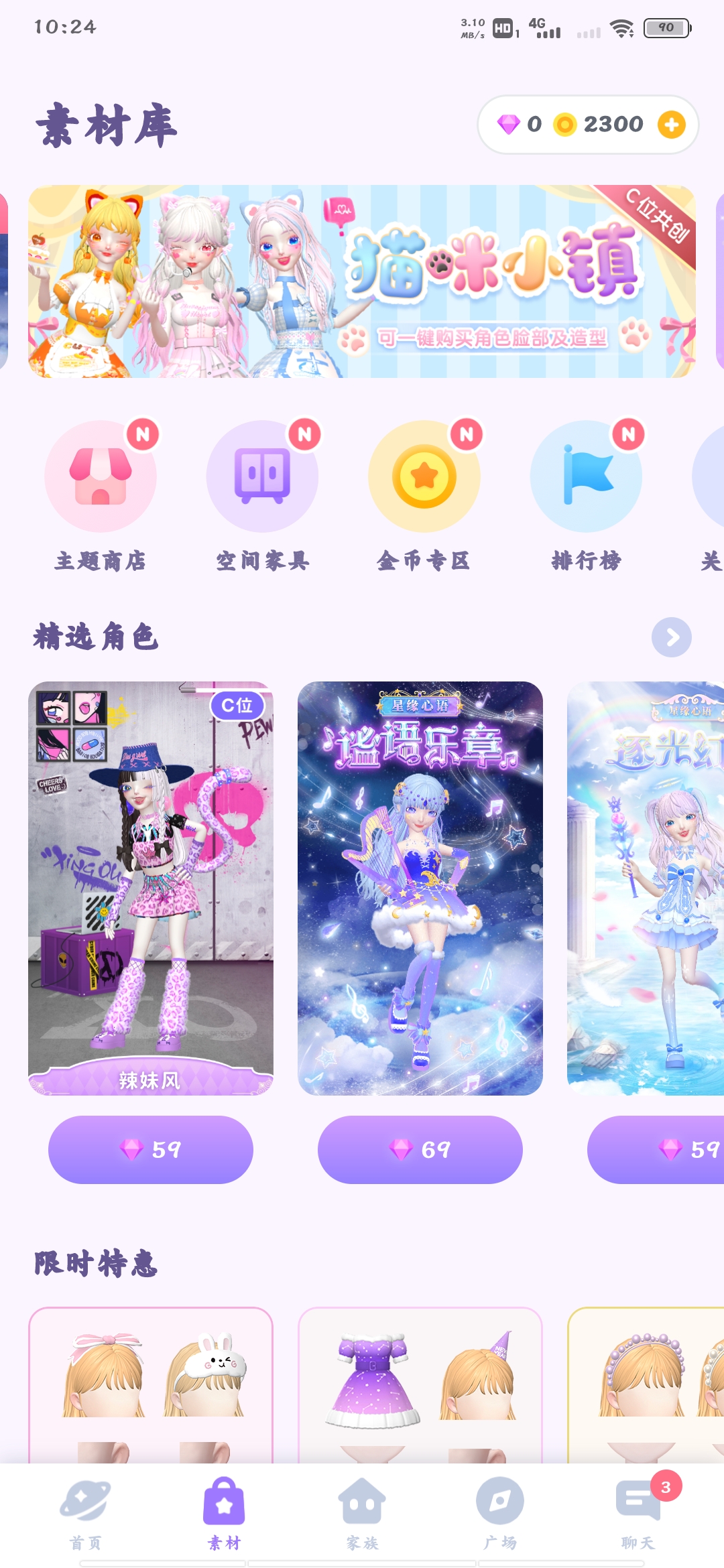
Task: Buy the 辣妹风 character for 59 diamonds
Action: [151, 1150]
